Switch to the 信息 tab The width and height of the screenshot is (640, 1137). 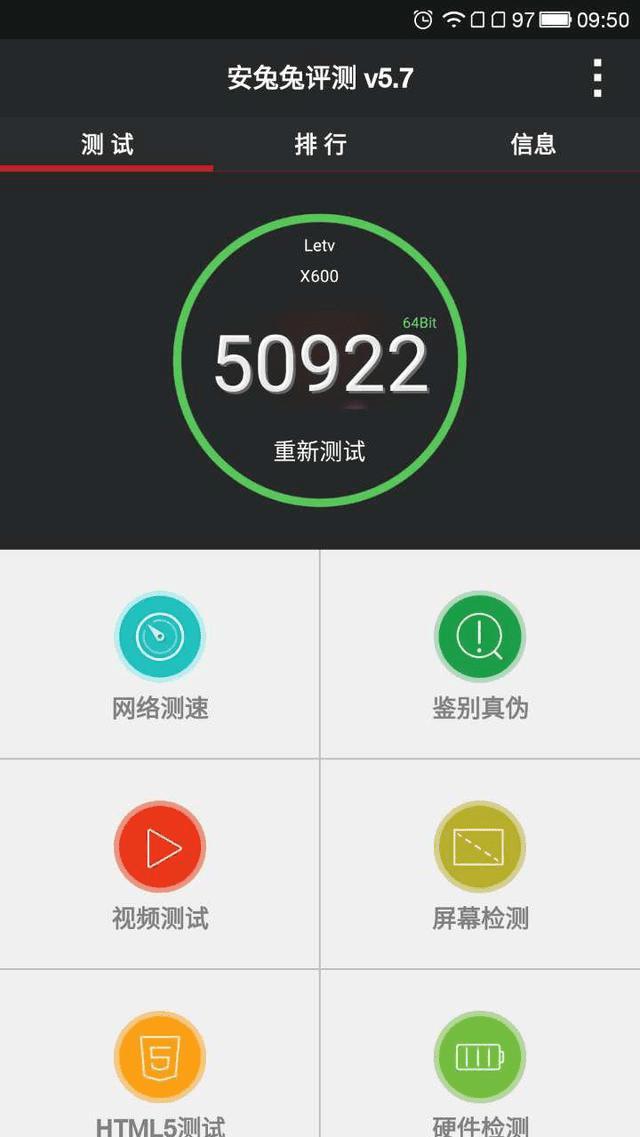pyautogui.click(x=533, y=144)
